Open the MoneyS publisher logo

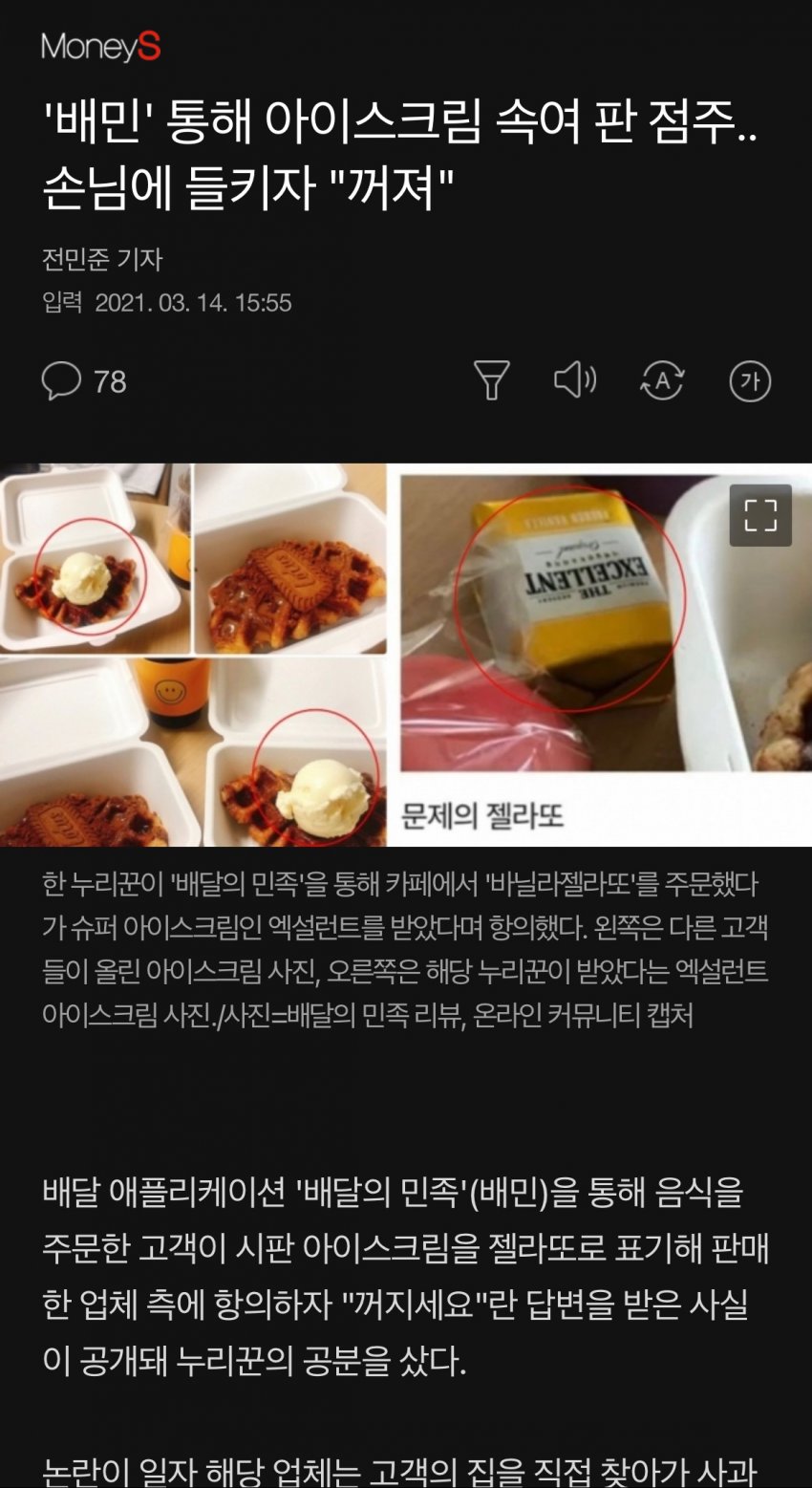(100, 47)
